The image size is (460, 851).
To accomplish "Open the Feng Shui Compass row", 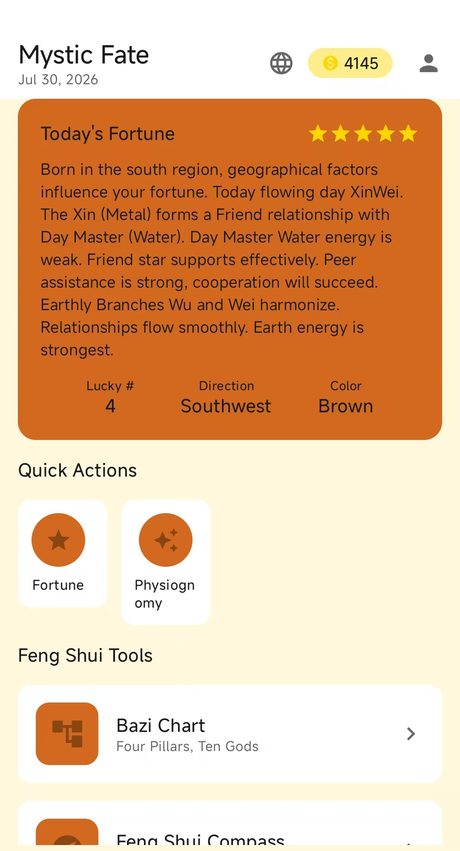I will tap(230, 825).
